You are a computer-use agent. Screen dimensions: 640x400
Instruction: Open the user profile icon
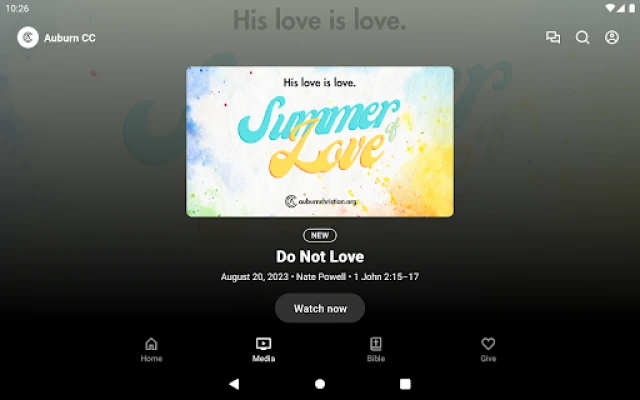tap(612, 38)
